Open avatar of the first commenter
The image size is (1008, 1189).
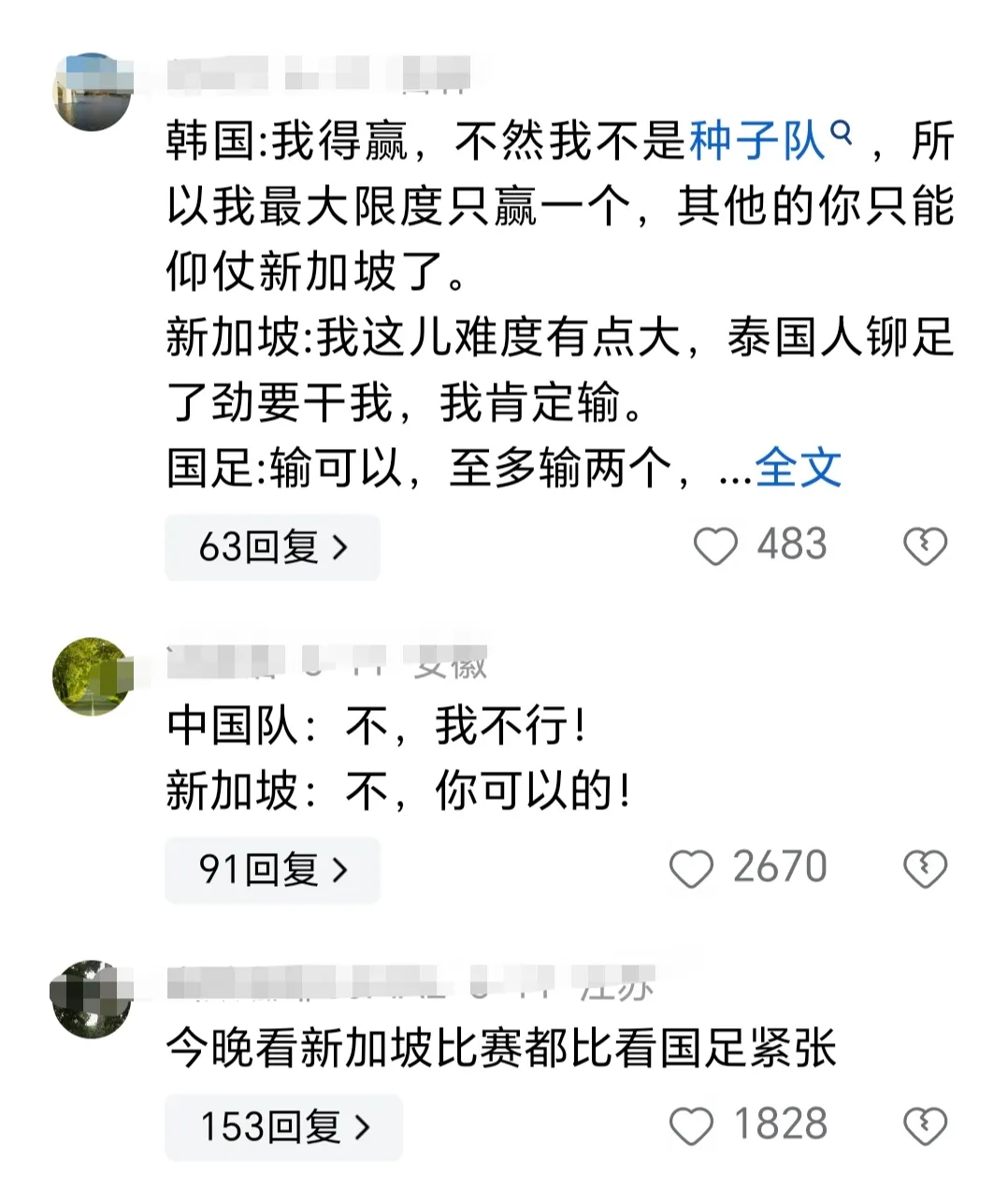[92, 92]
